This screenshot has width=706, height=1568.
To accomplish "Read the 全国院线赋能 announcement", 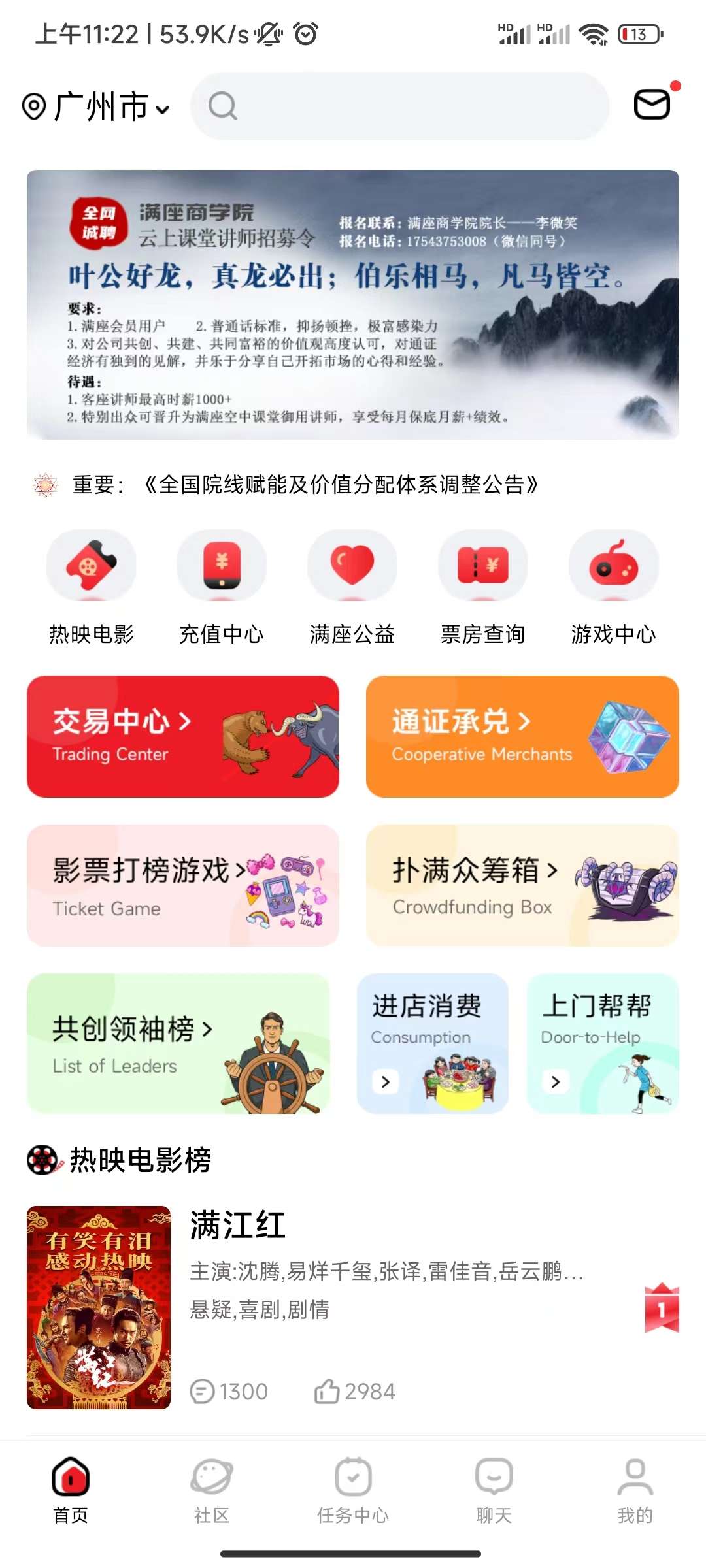I will point(341,485).
